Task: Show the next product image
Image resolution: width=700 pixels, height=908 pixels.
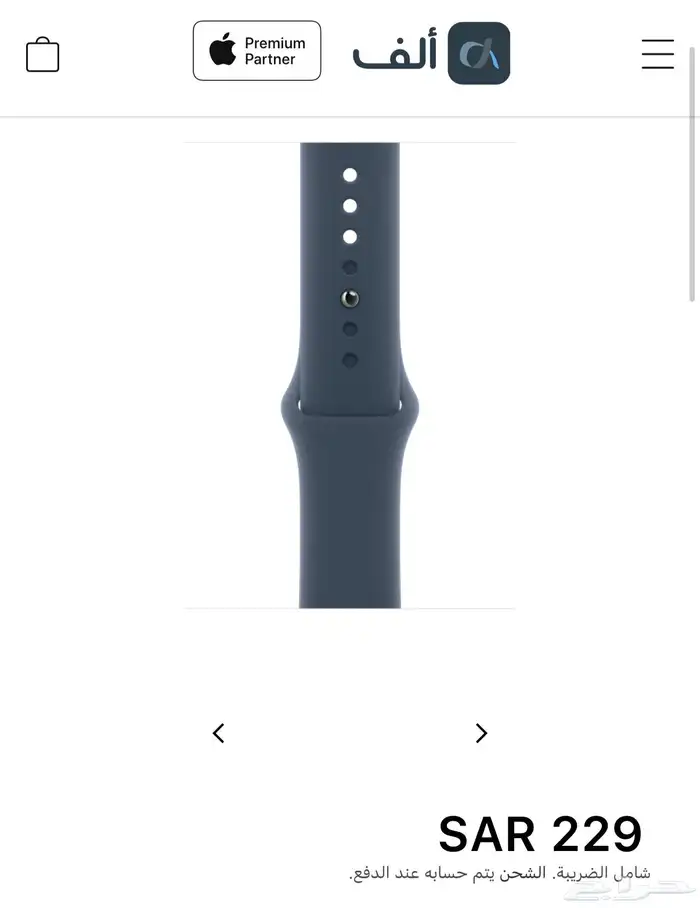Action: pyautogui.click(x=481, y=733)
